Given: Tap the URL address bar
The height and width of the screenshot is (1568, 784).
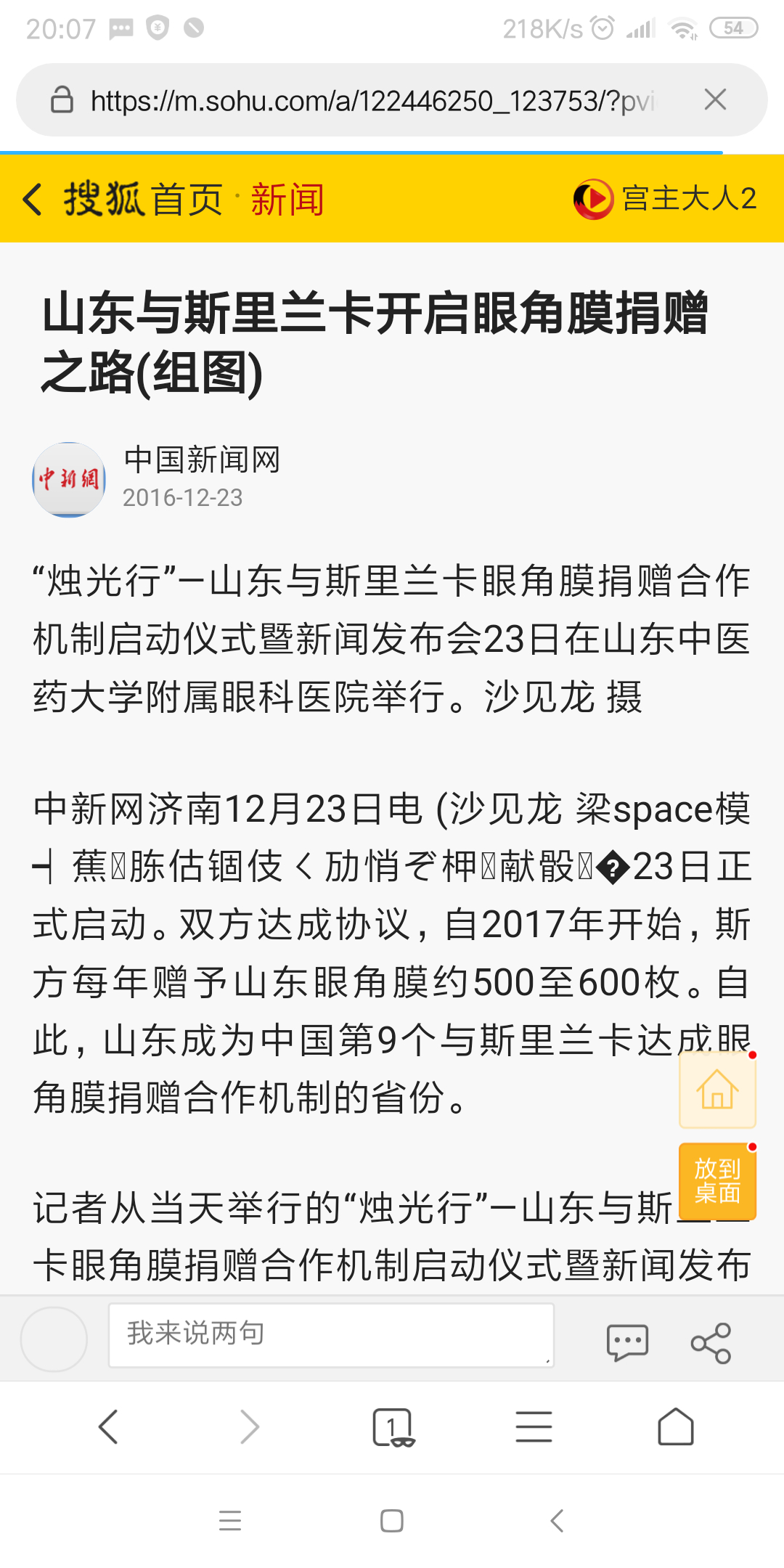Looking at the screenshot, I should [370, 100].
